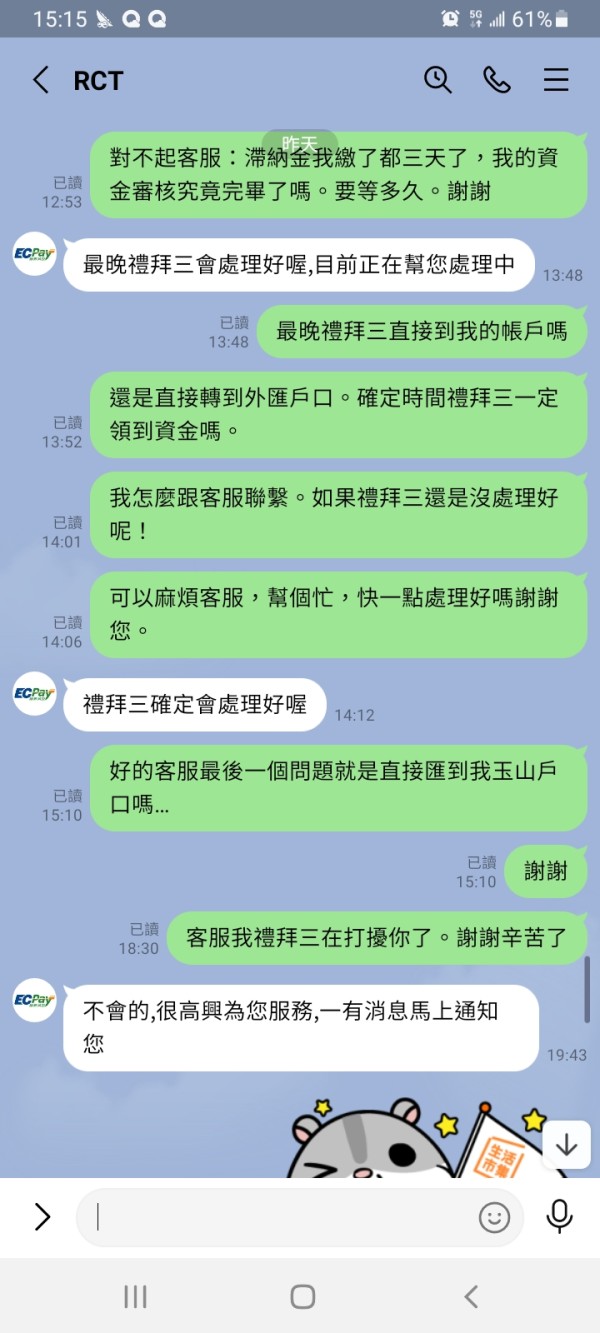Viewport: 600px width, 1333px height.
Task: Open the chat menu options
Action: pos(556,80)
